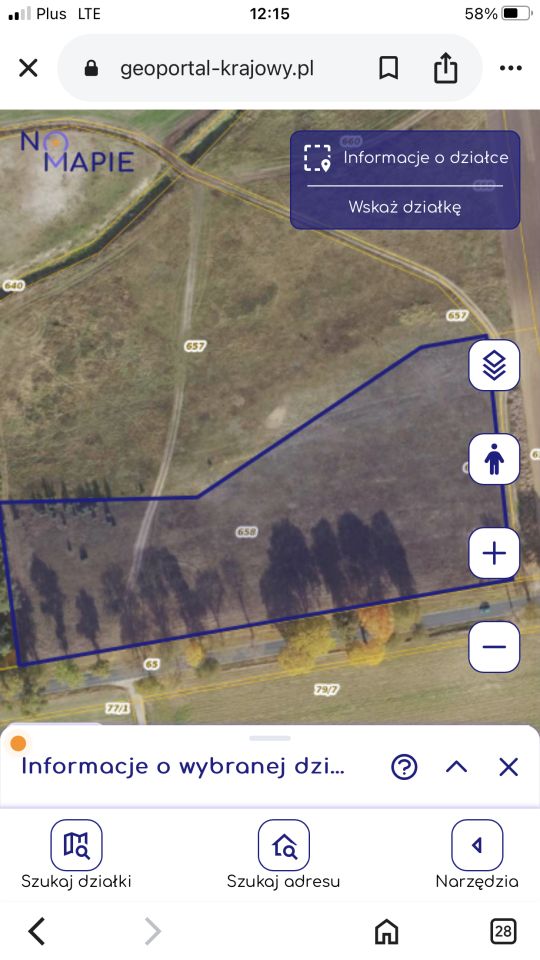Close the browser tab with the X
The image size is (540, 960).
tap(29, 67)
